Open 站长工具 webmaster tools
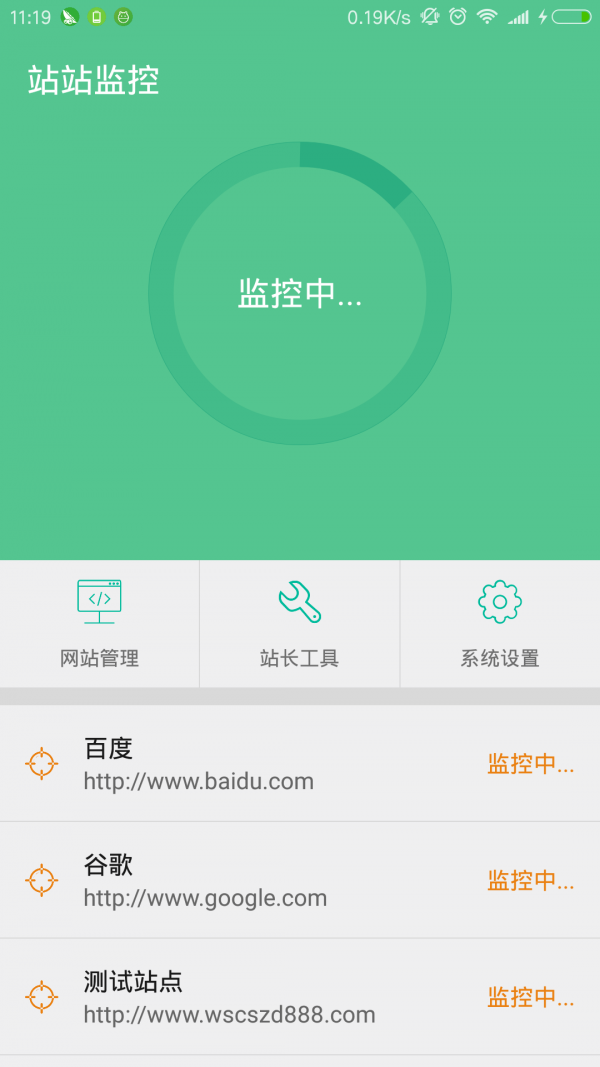This screenshot has width=600, height=1067. (299, 623)
